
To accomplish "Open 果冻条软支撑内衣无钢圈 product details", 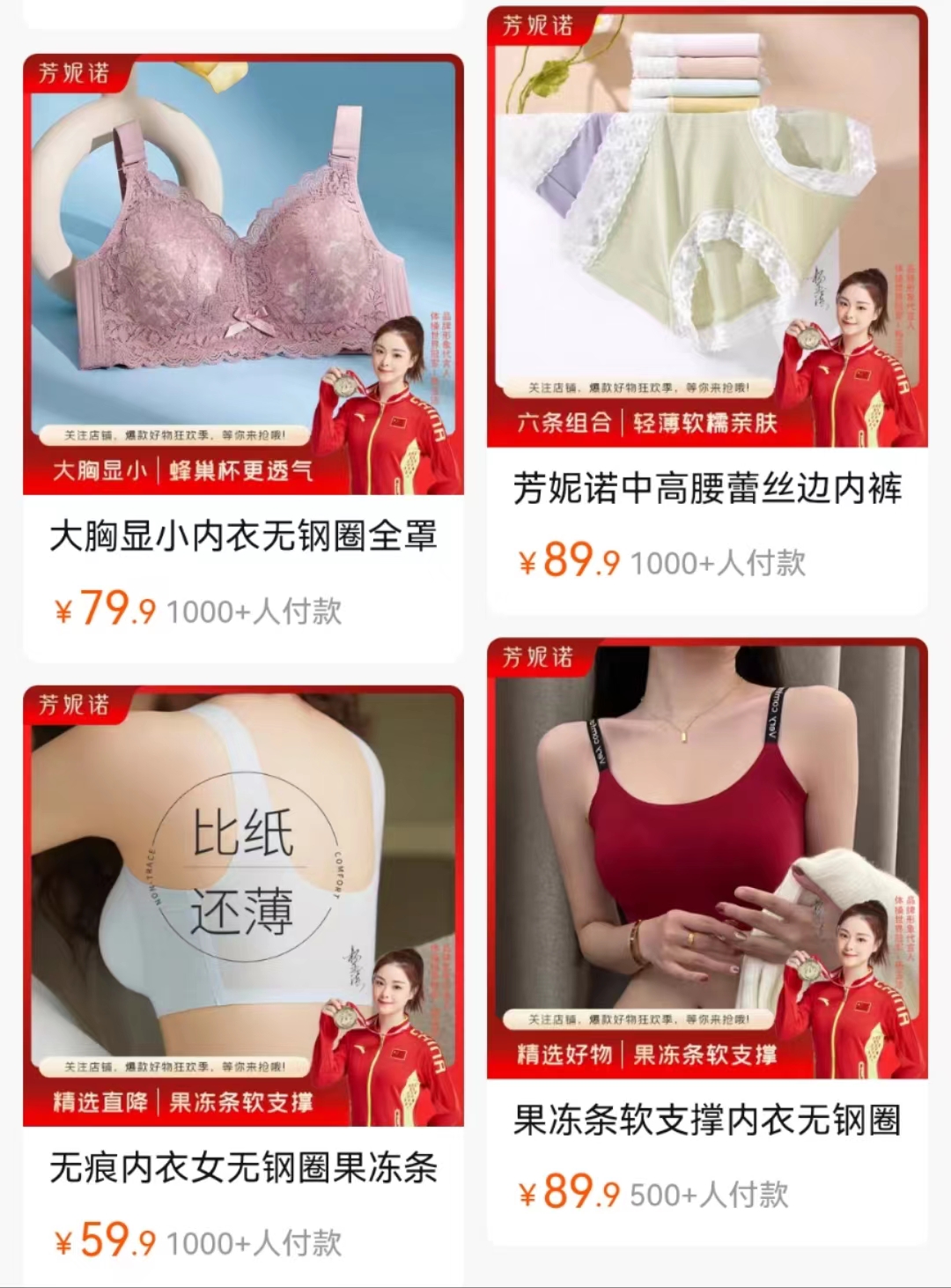I will click(707, 1121).
